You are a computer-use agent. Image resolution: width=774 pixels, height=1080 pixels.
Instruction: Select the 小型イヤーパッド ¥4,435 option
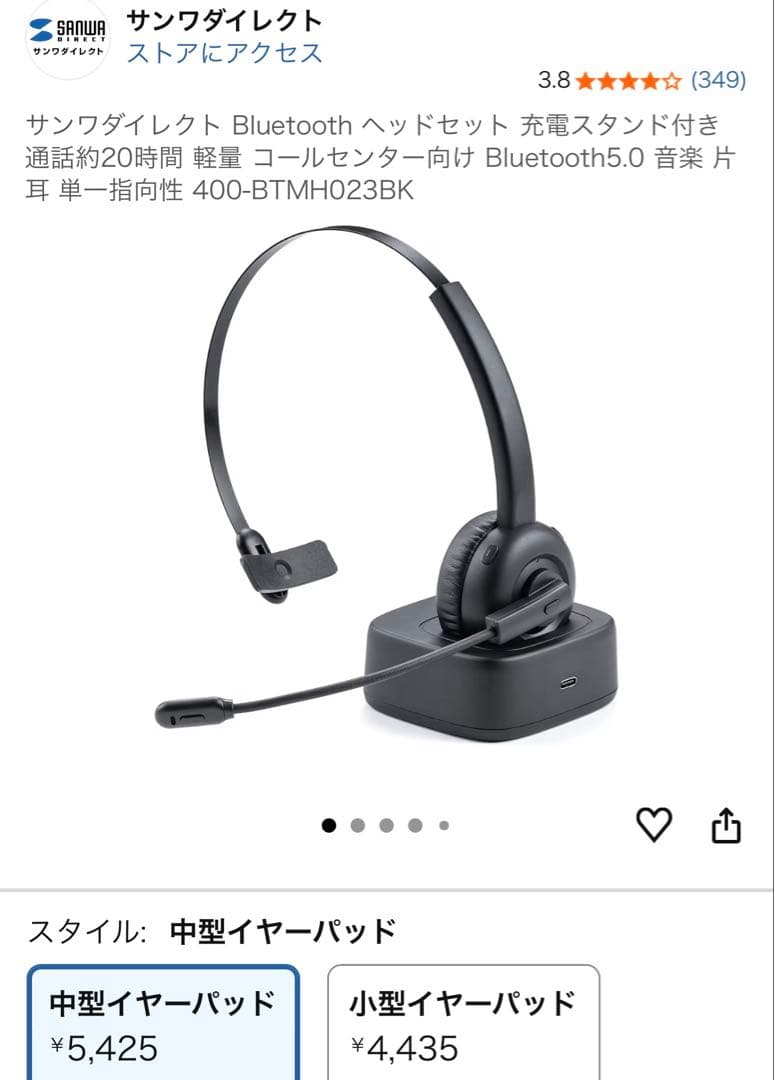pyautogui.click(x=463, y=1022)
